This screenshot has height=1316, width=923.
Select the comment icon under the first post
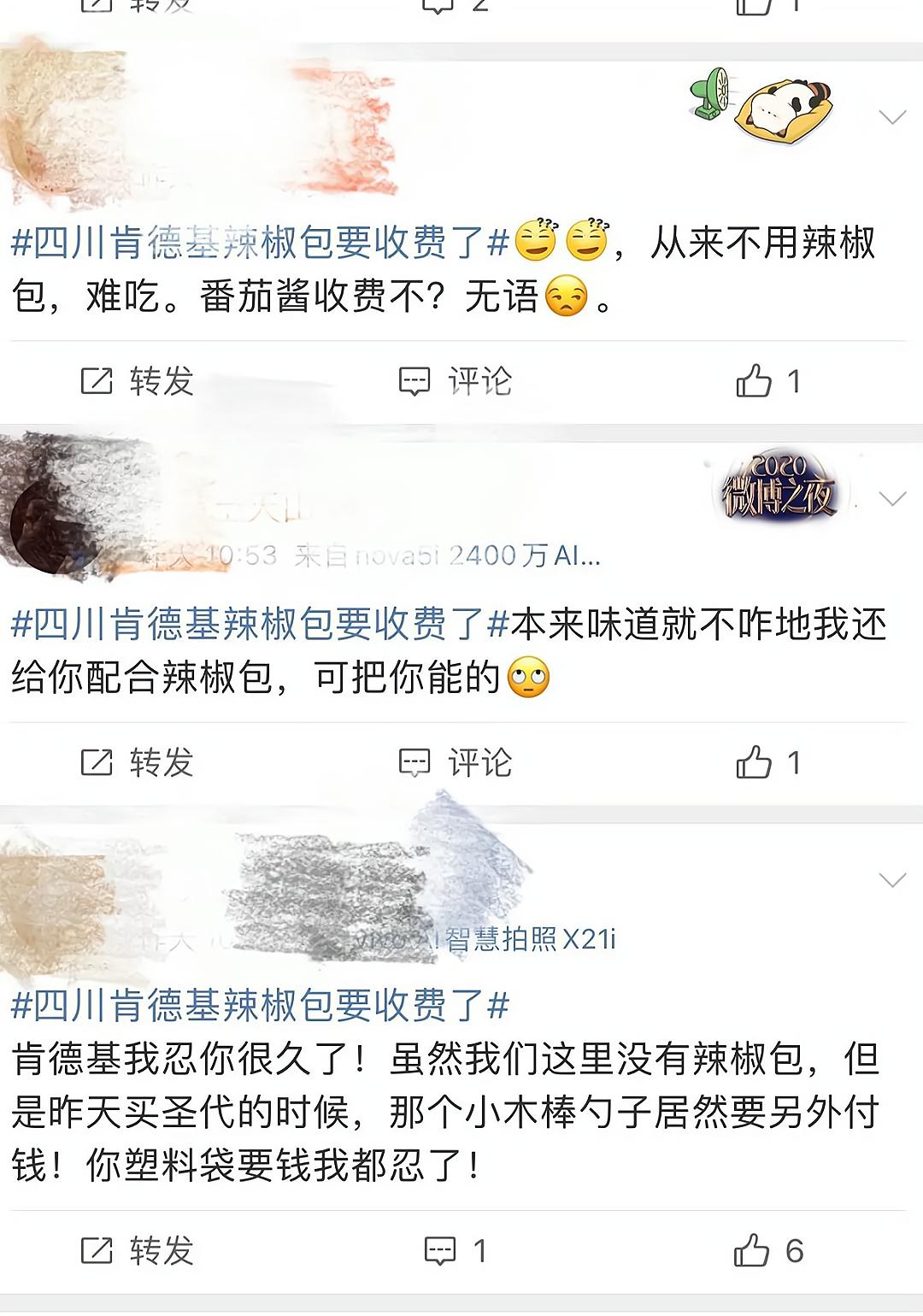416,383
